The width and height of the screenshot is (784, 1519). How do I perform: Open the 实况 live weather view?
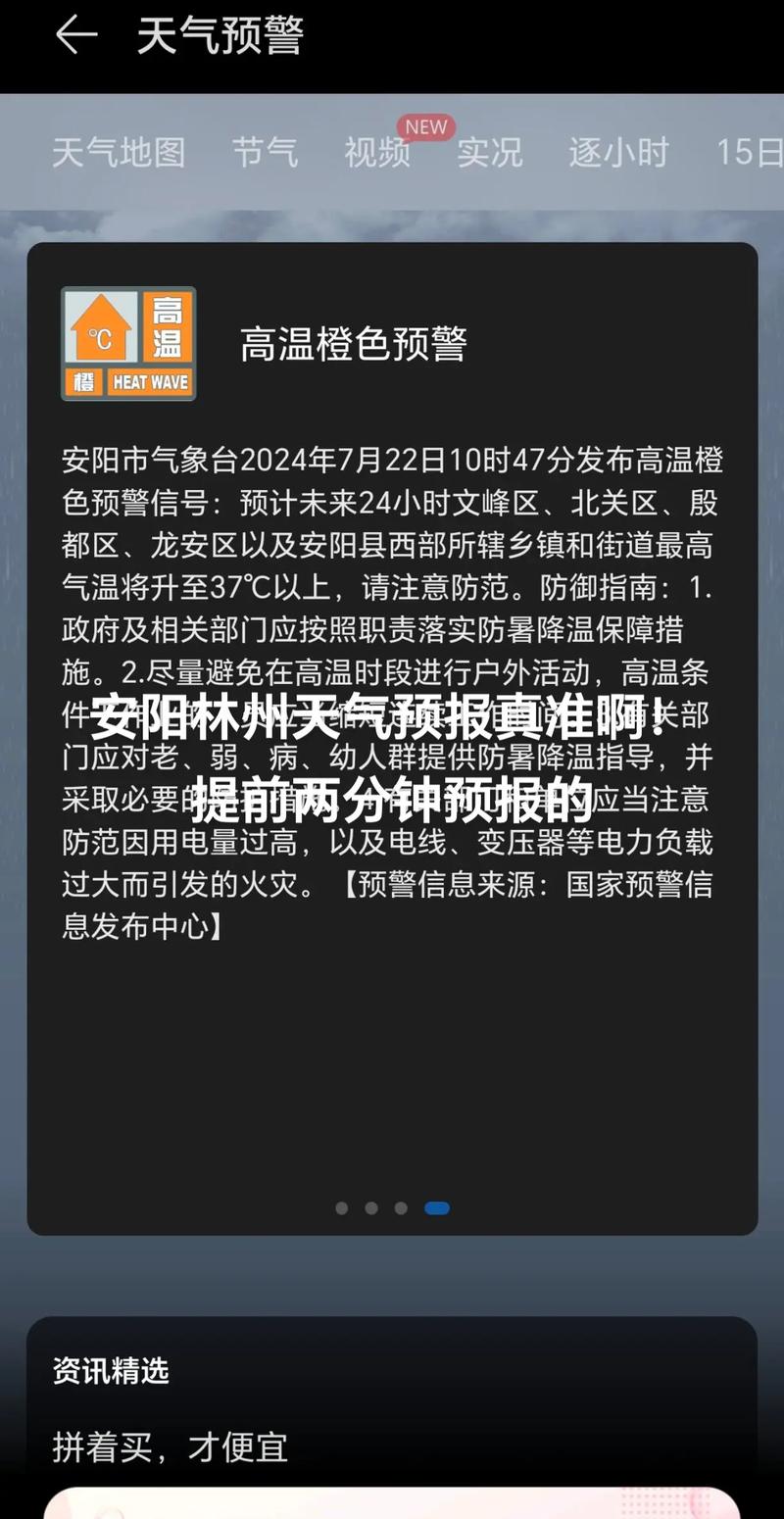click(x=490, y=153)
